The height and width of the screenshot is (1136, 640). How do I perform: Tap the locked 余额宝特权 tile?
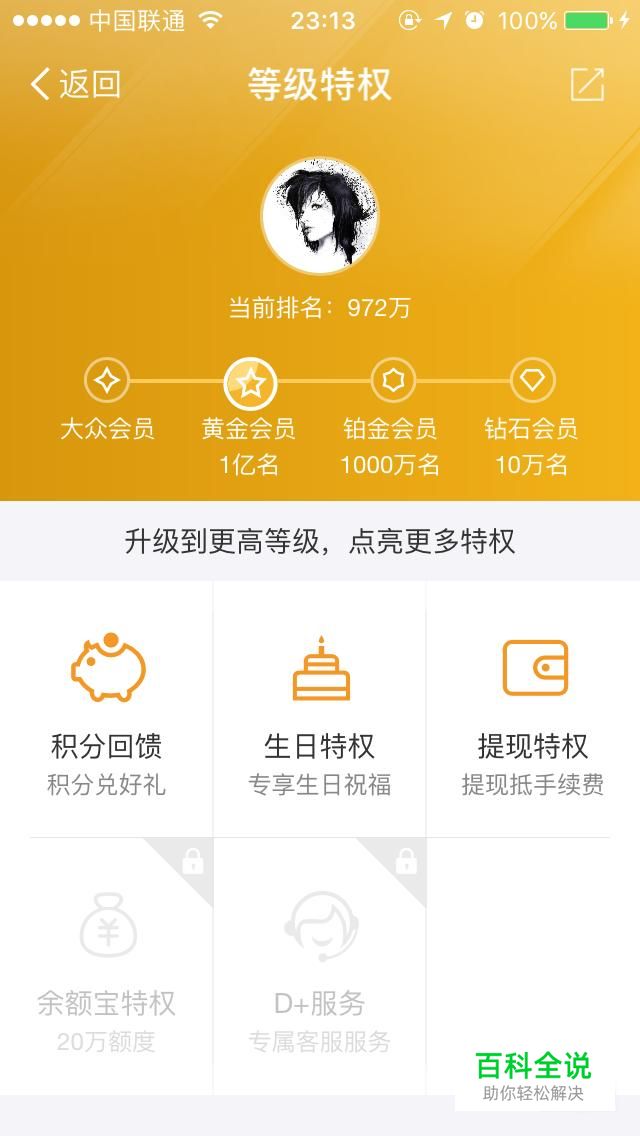107,967
